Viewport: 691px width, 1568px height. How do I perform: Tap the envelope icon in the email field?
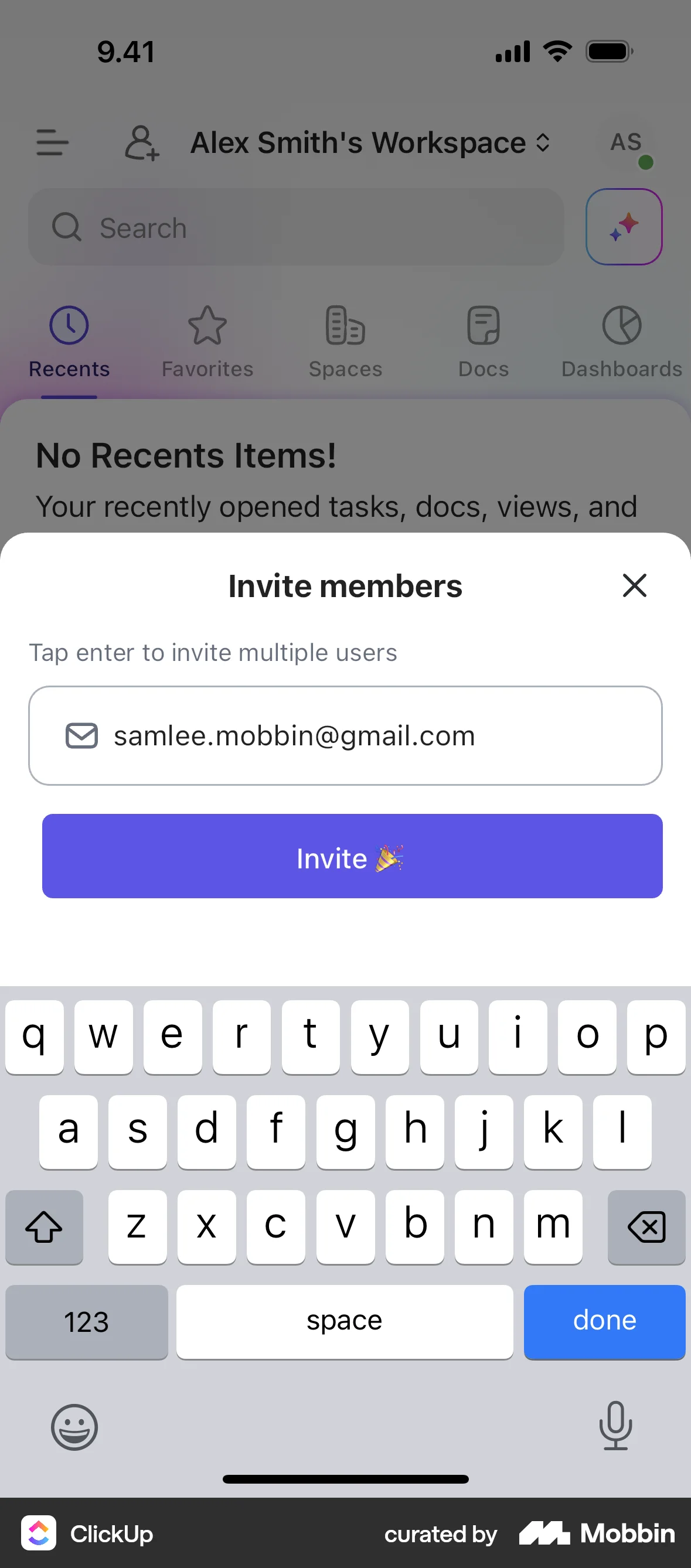click(x=81, y=735)
